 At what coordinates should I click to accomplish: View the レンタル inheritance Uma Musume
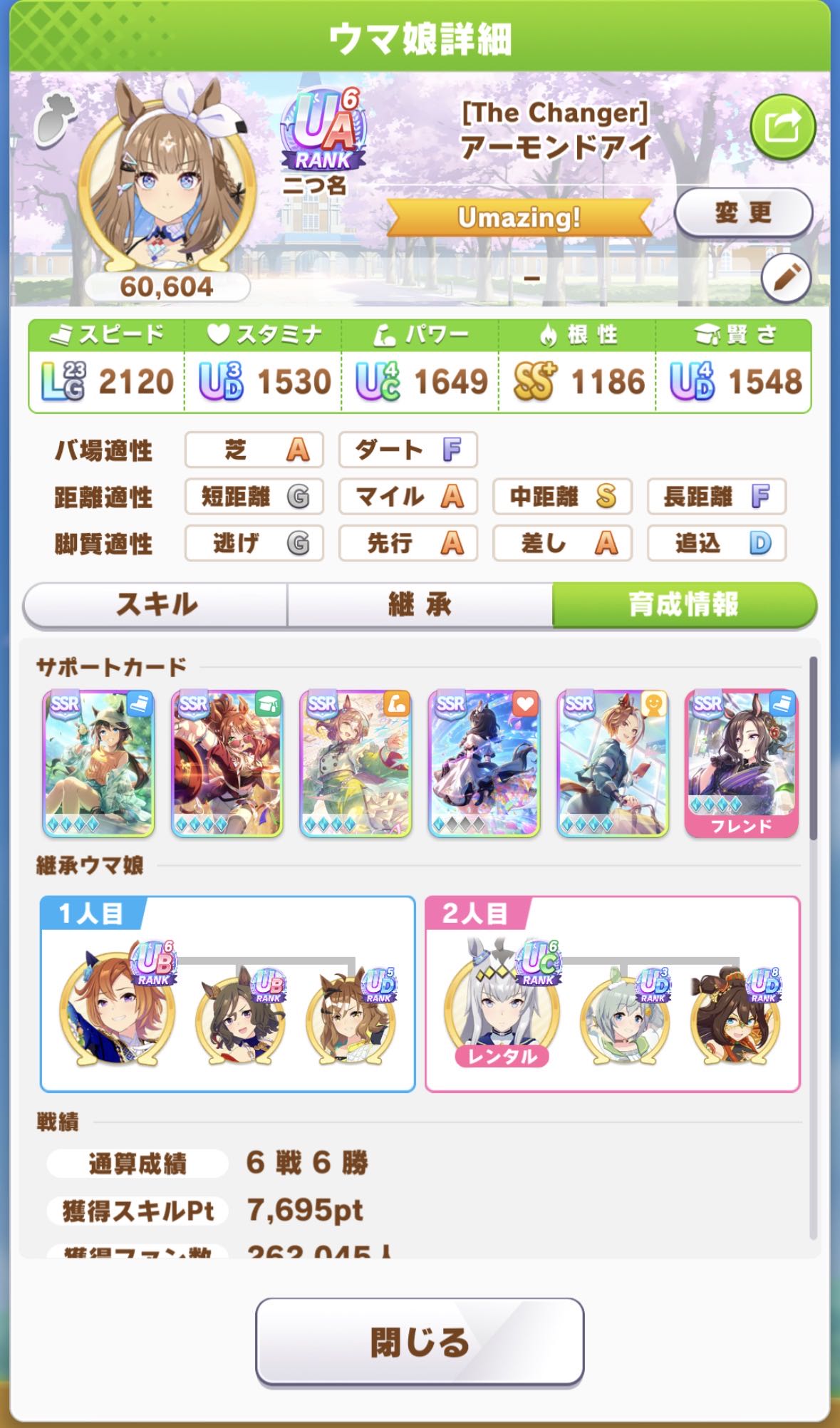502,1008
